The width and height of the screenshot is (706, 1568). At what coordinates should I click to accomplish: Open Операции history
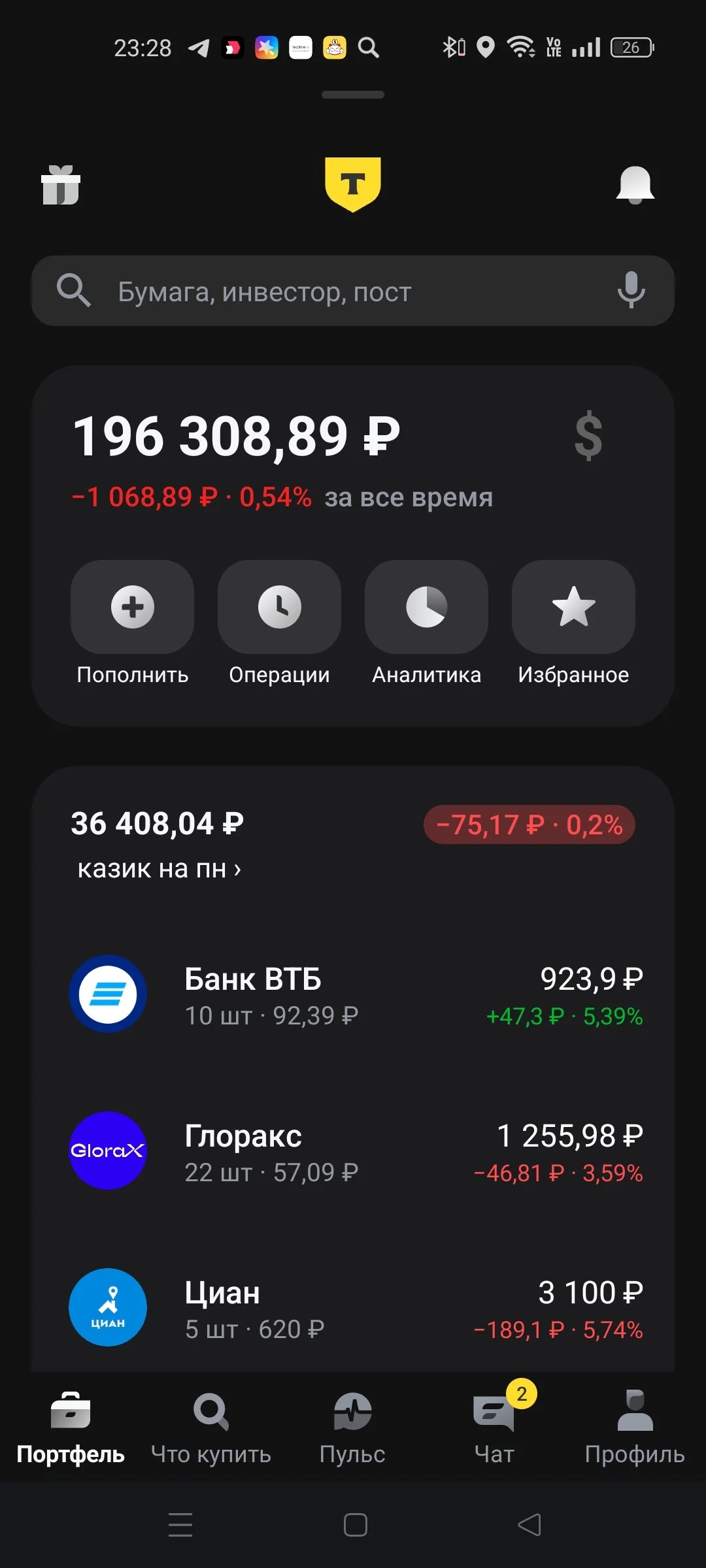(279, 624)
